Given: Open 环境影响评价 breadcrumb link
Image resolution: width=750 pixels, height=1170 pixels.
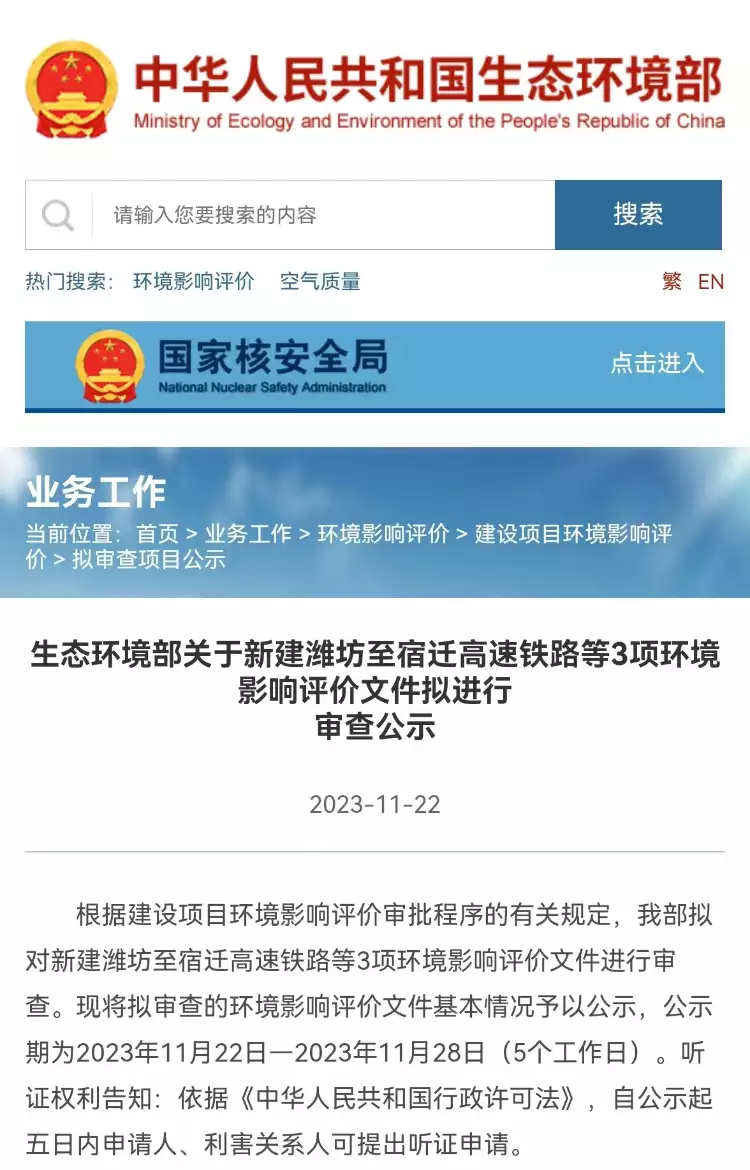Looking at the screenshot, I should click(x=383, y=534).
